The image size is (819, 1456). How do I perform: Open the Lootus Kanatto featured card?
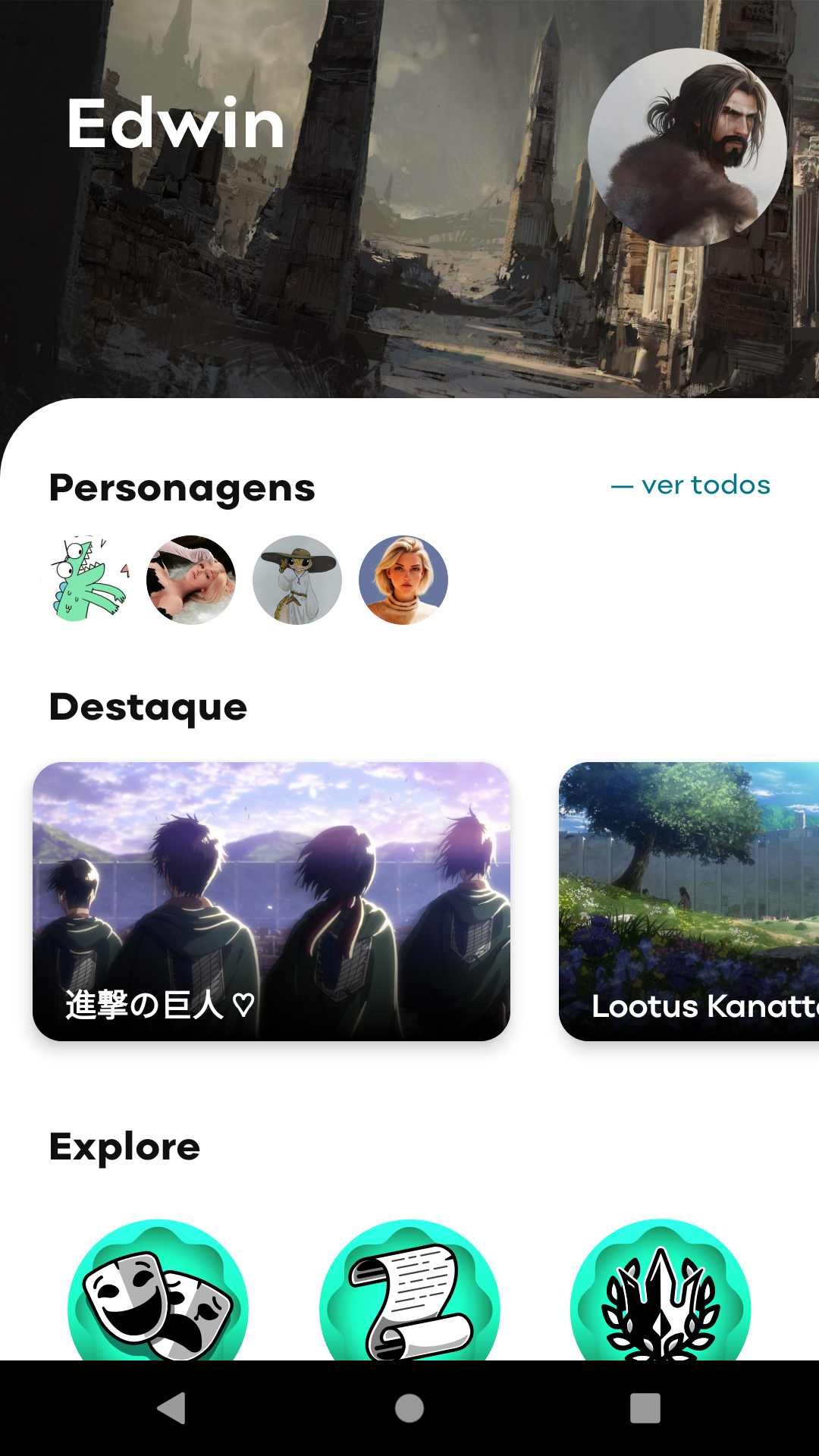689,902
